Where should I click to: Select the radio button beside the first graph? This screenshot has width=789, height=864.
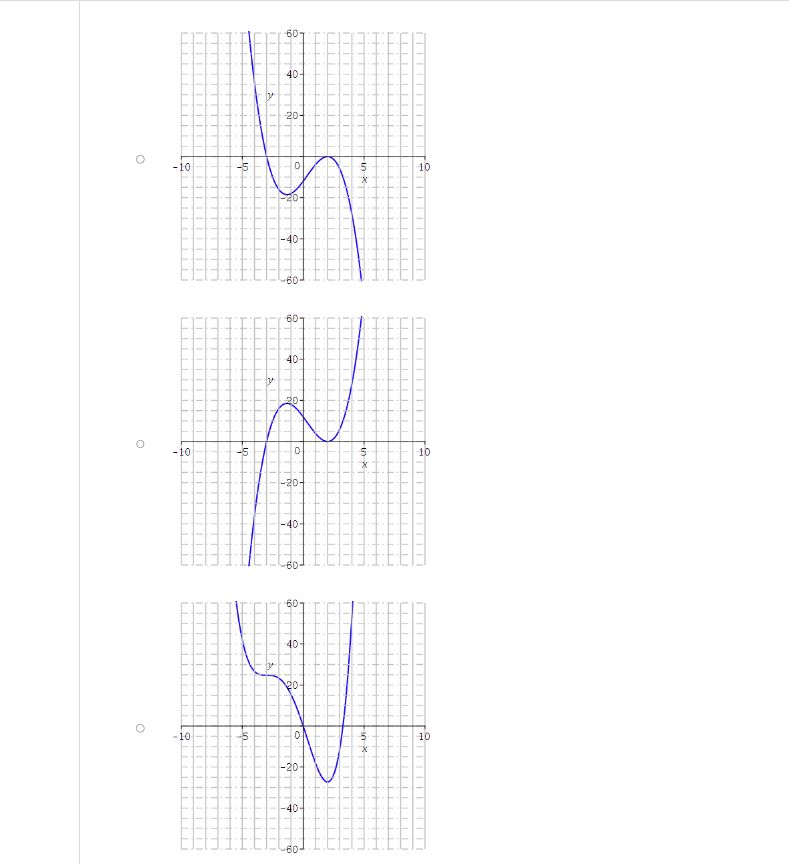click(x=140, y=158)
